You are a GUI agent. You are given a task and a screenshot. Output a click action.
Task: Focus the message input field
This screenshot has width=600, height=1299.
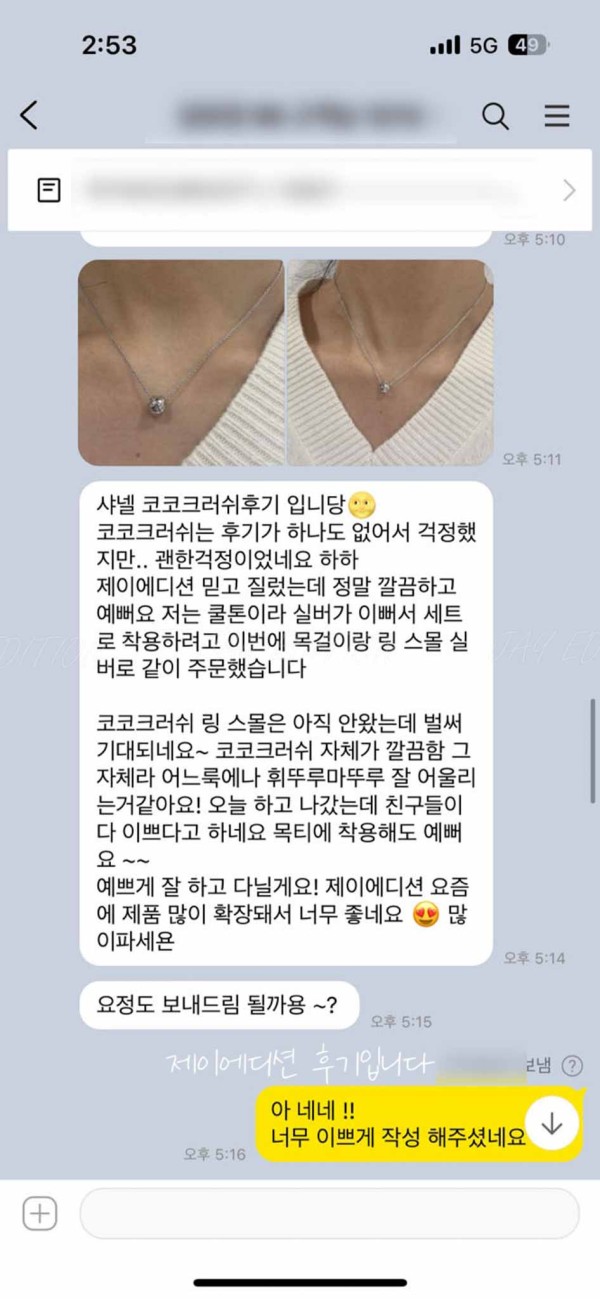point(329,1214)
